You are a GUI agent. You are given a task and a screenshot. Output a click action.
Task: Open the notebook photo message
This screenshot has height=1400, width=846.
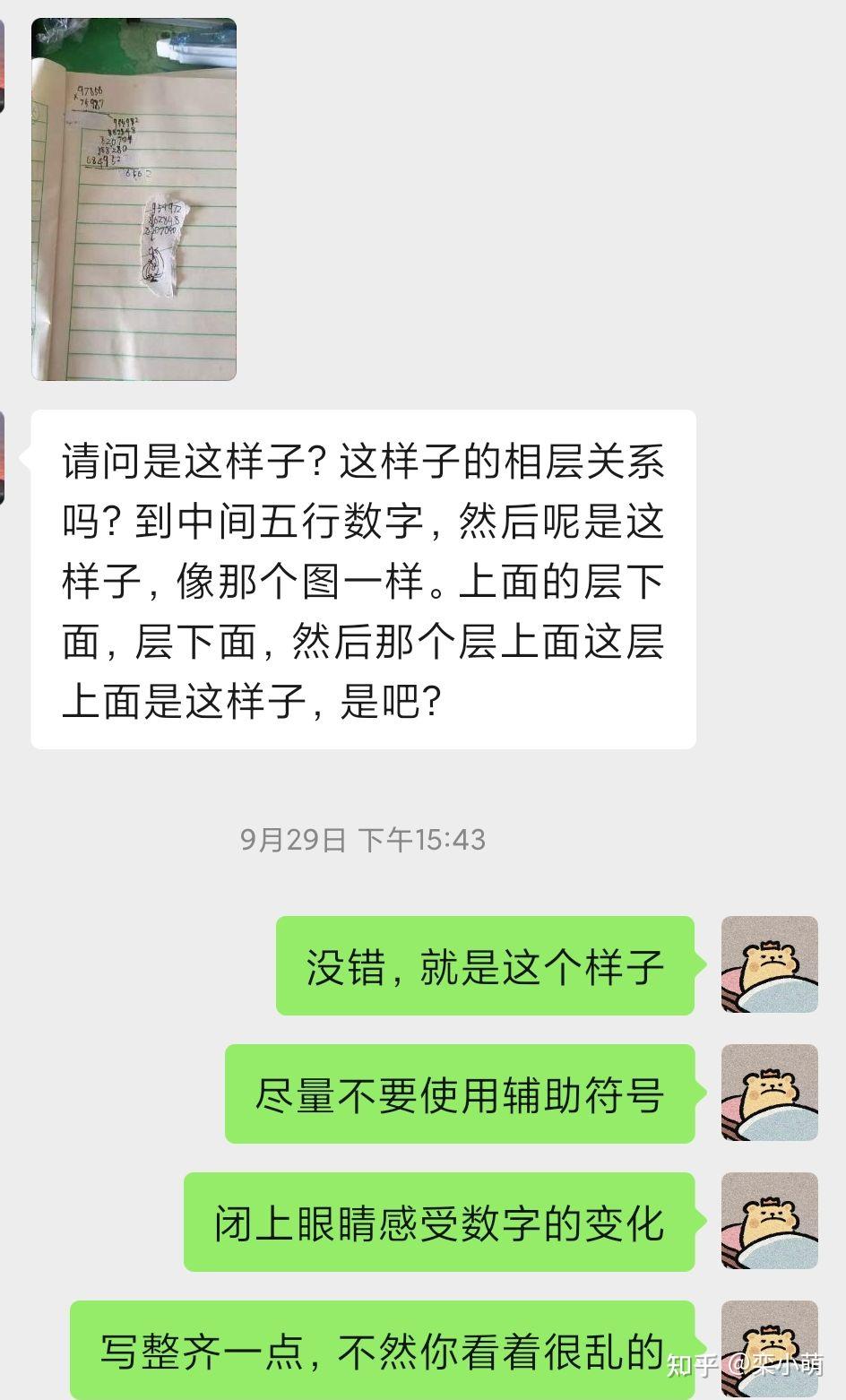134,199
